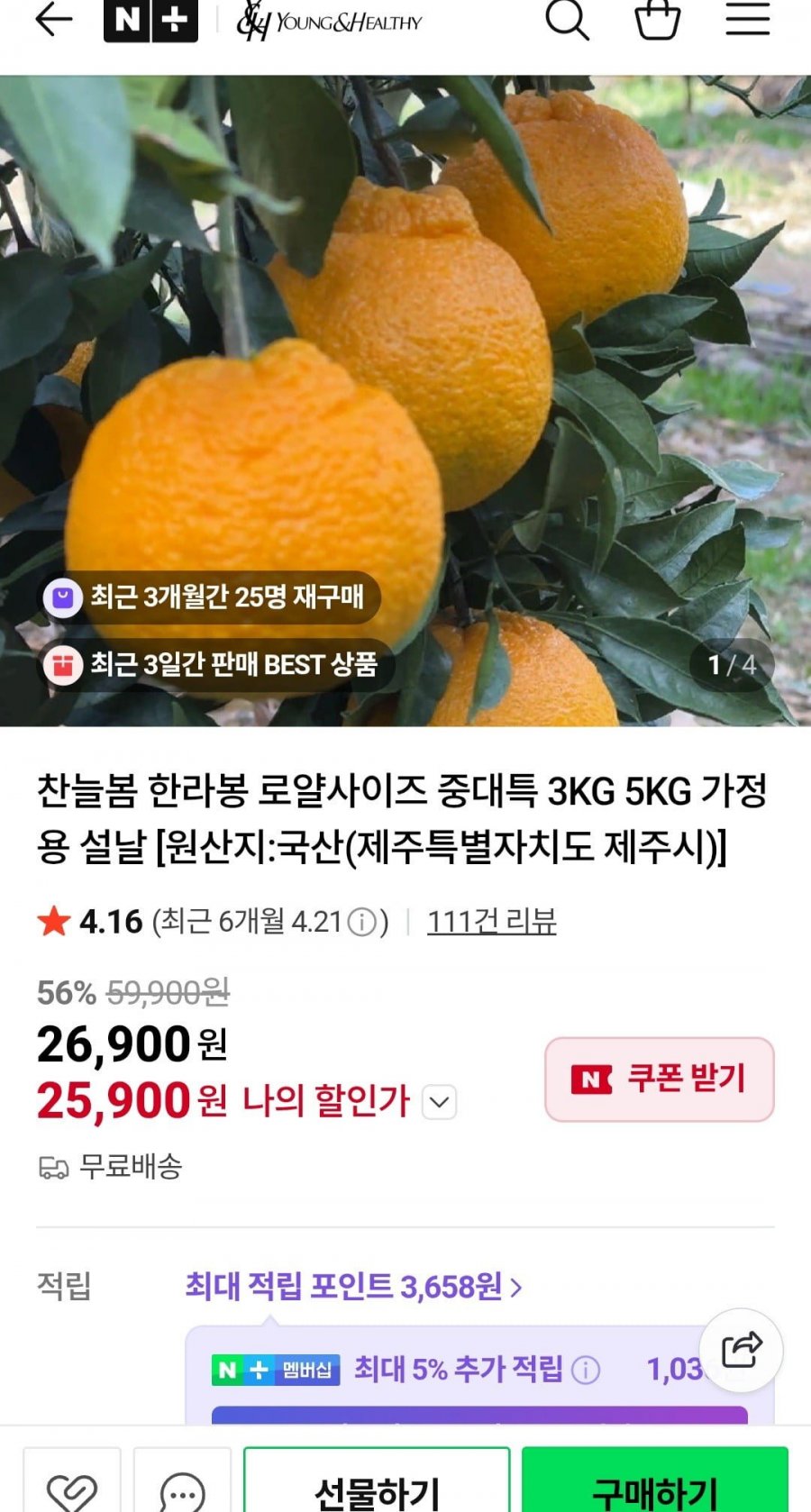This screenshot has height=1512, width=811.
Task: Open the search magnifier
Action: point(567,20)
